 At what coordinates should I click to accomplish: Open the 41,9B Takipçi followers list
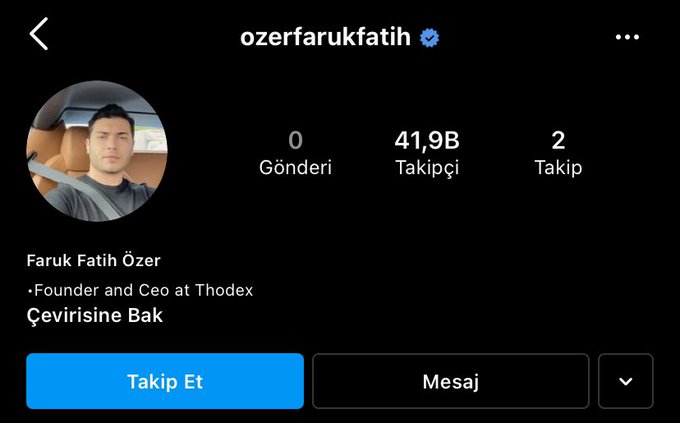(427, 153)
